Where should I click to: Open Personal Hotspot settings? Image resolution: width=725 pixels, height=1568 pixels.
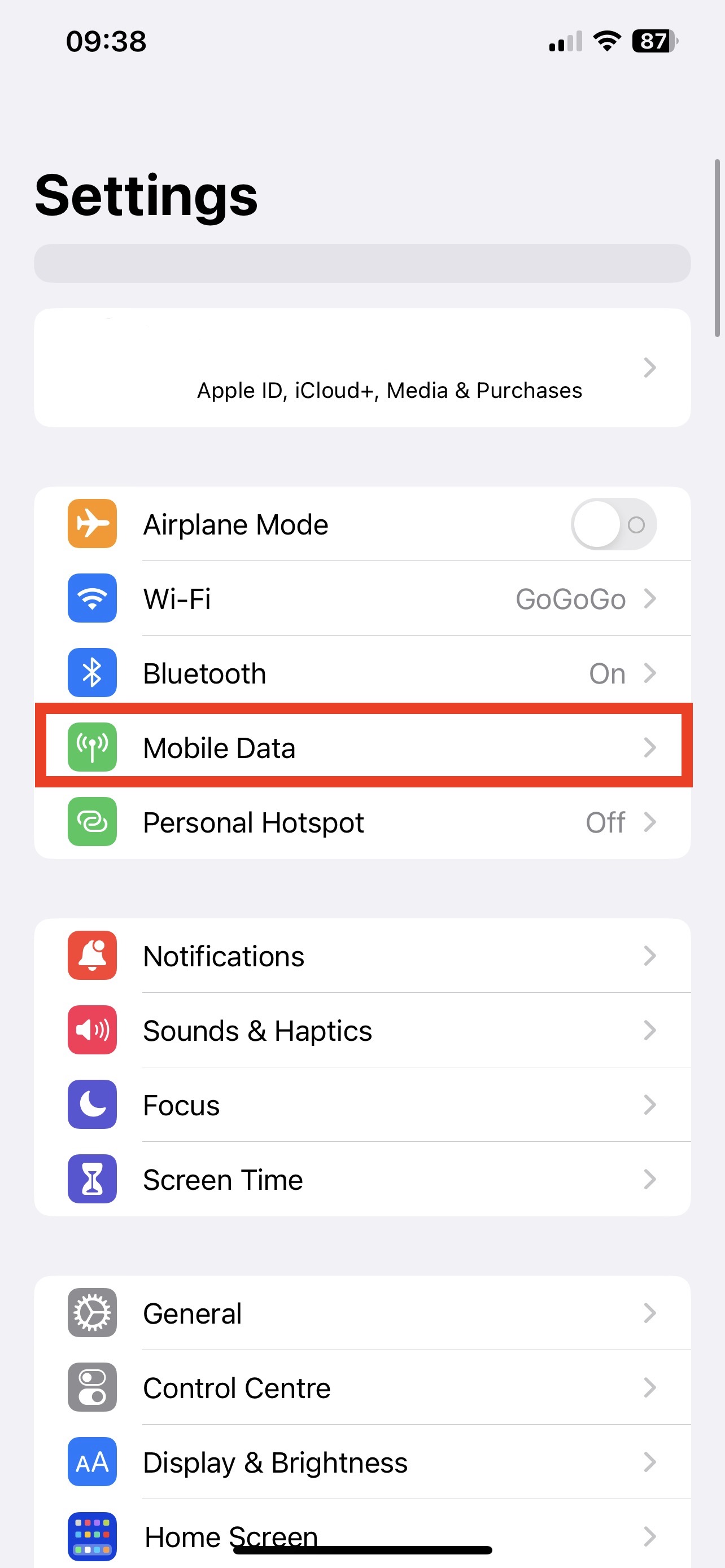[x=362, y=822]
